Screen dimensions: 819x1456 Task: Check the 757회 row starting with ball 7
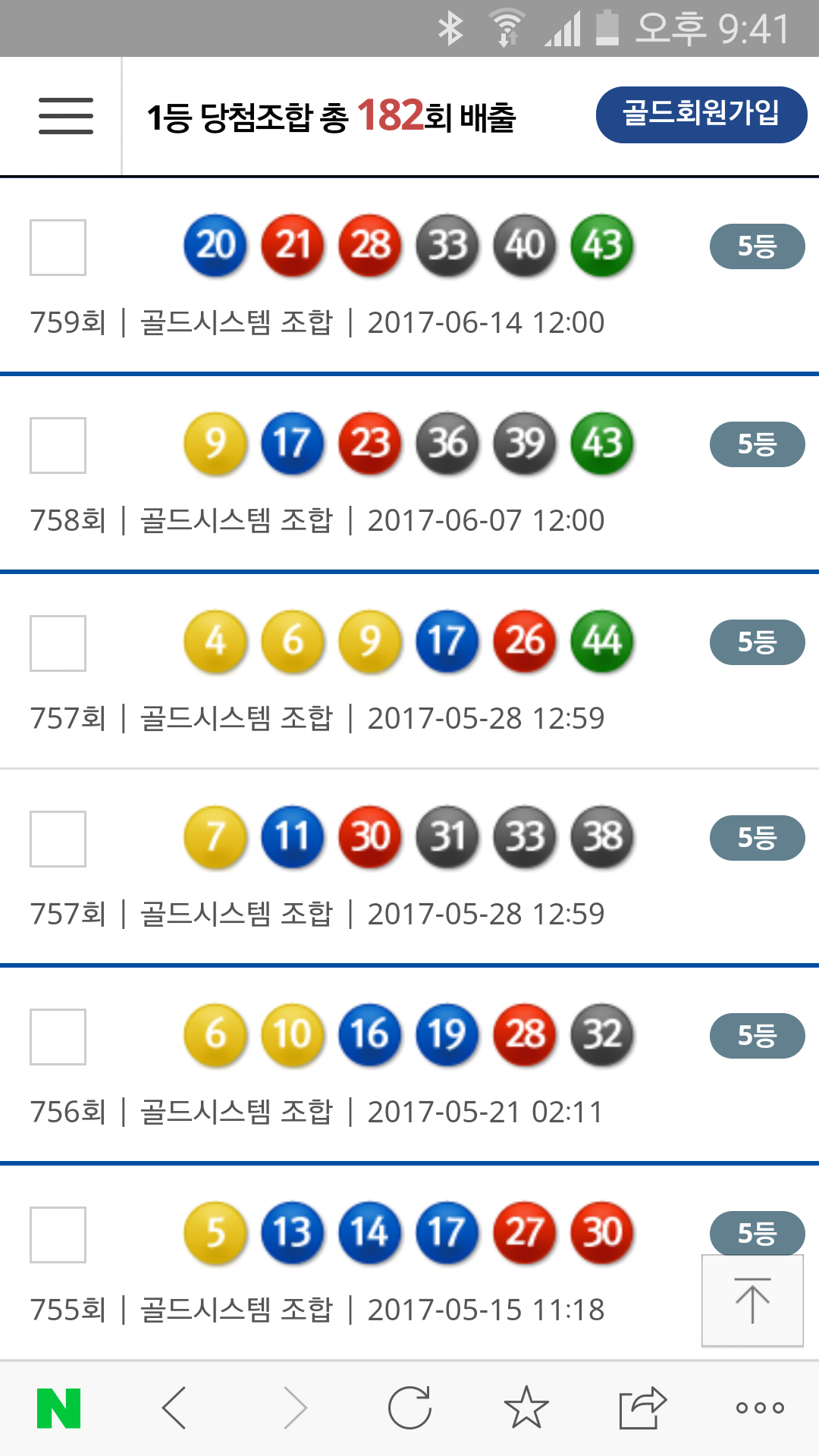click(58, 839)
